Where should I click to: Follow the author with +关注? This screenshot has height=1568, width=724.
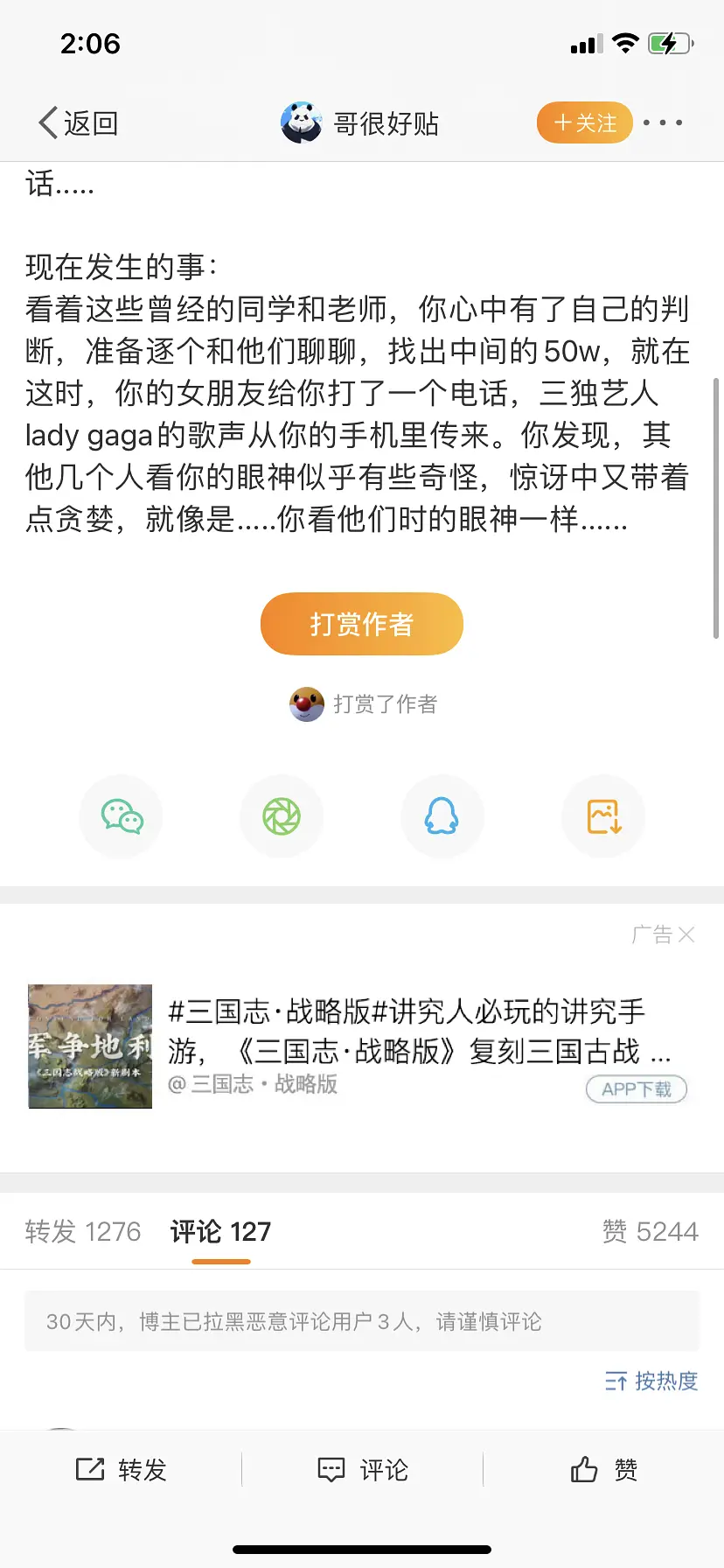(584, 123)
